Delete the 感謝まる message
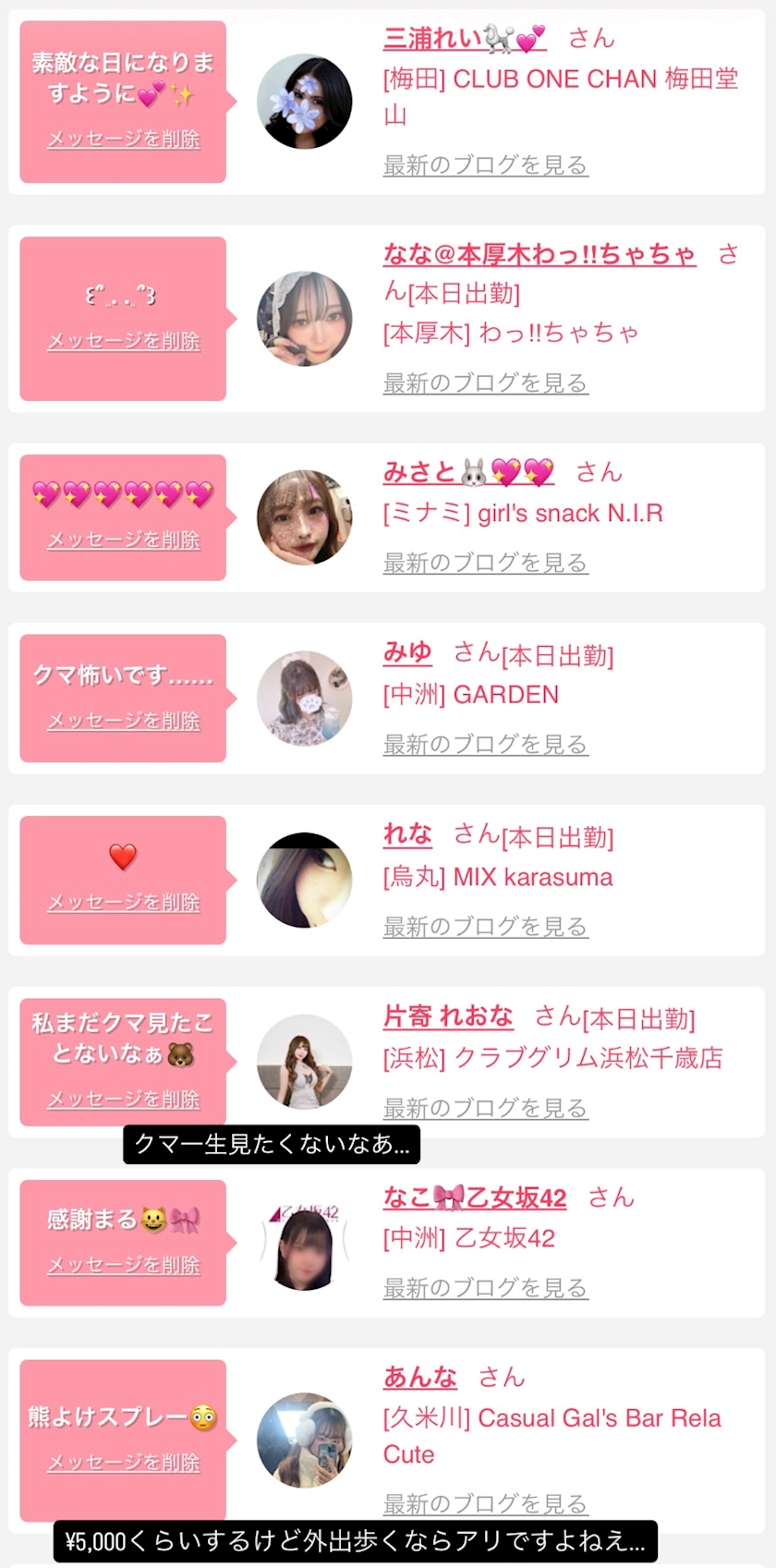The height and width of the screenshot is (1568, 776). point(124,1265)
